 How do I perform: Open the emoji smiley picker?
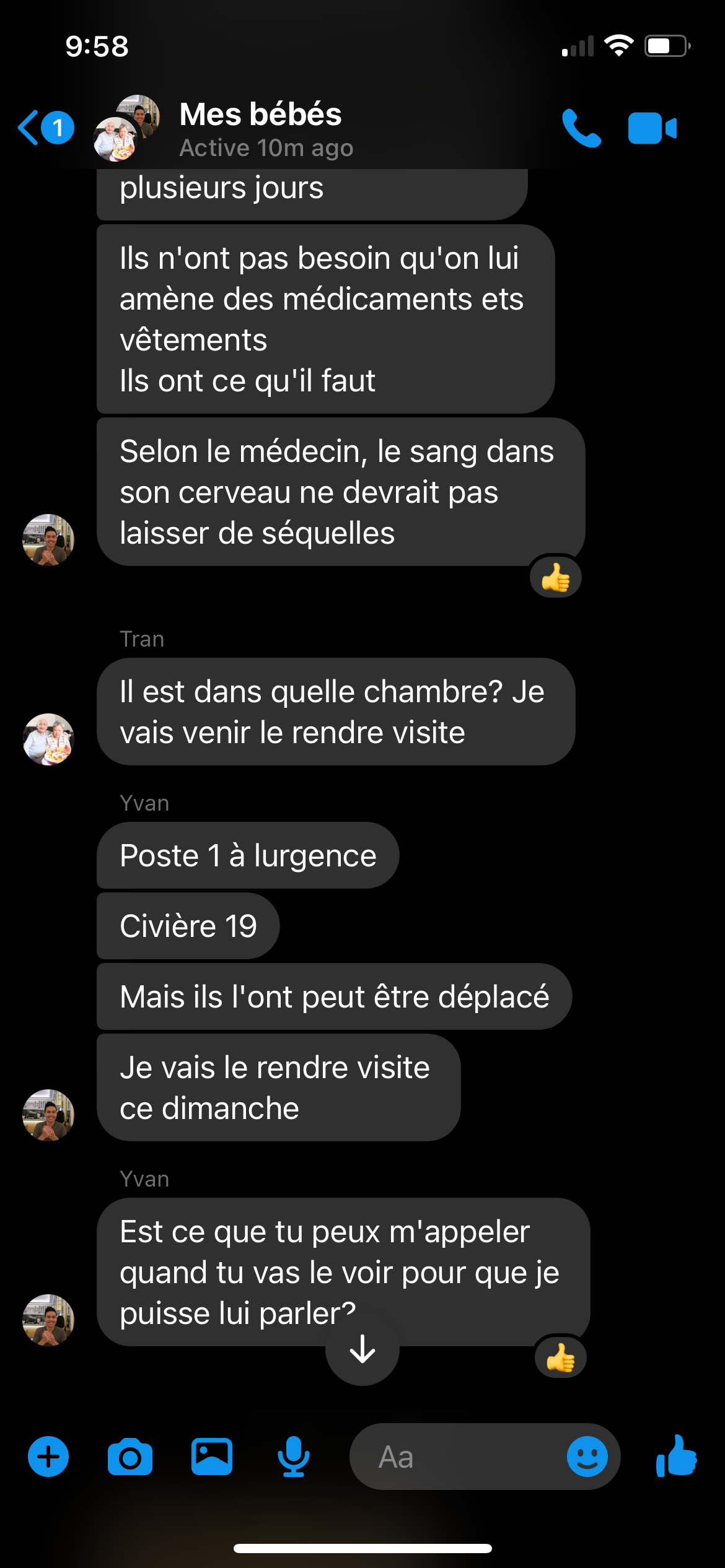coord(587,1457)
